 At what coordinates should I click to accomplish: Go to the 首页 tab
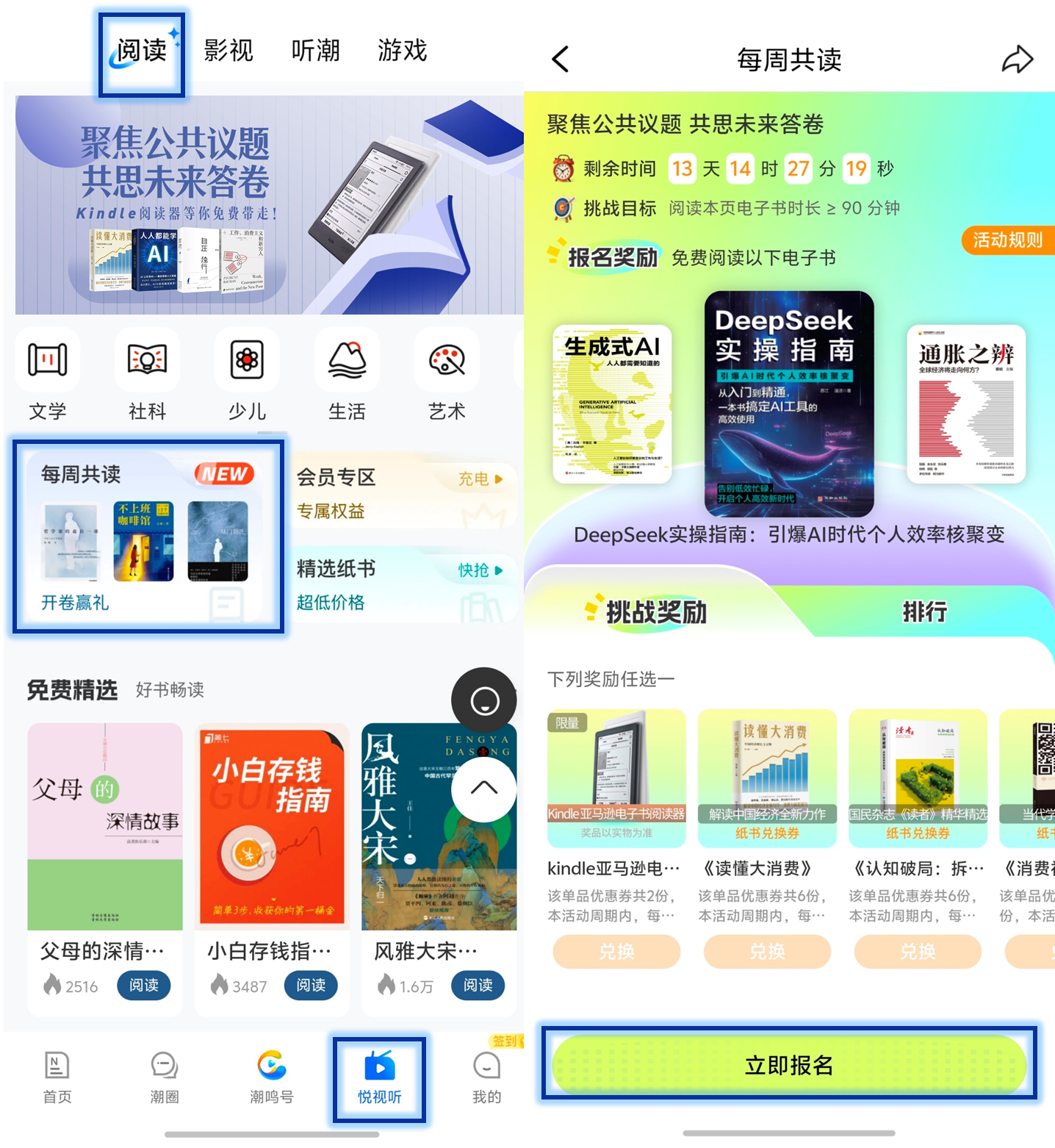57,1077
